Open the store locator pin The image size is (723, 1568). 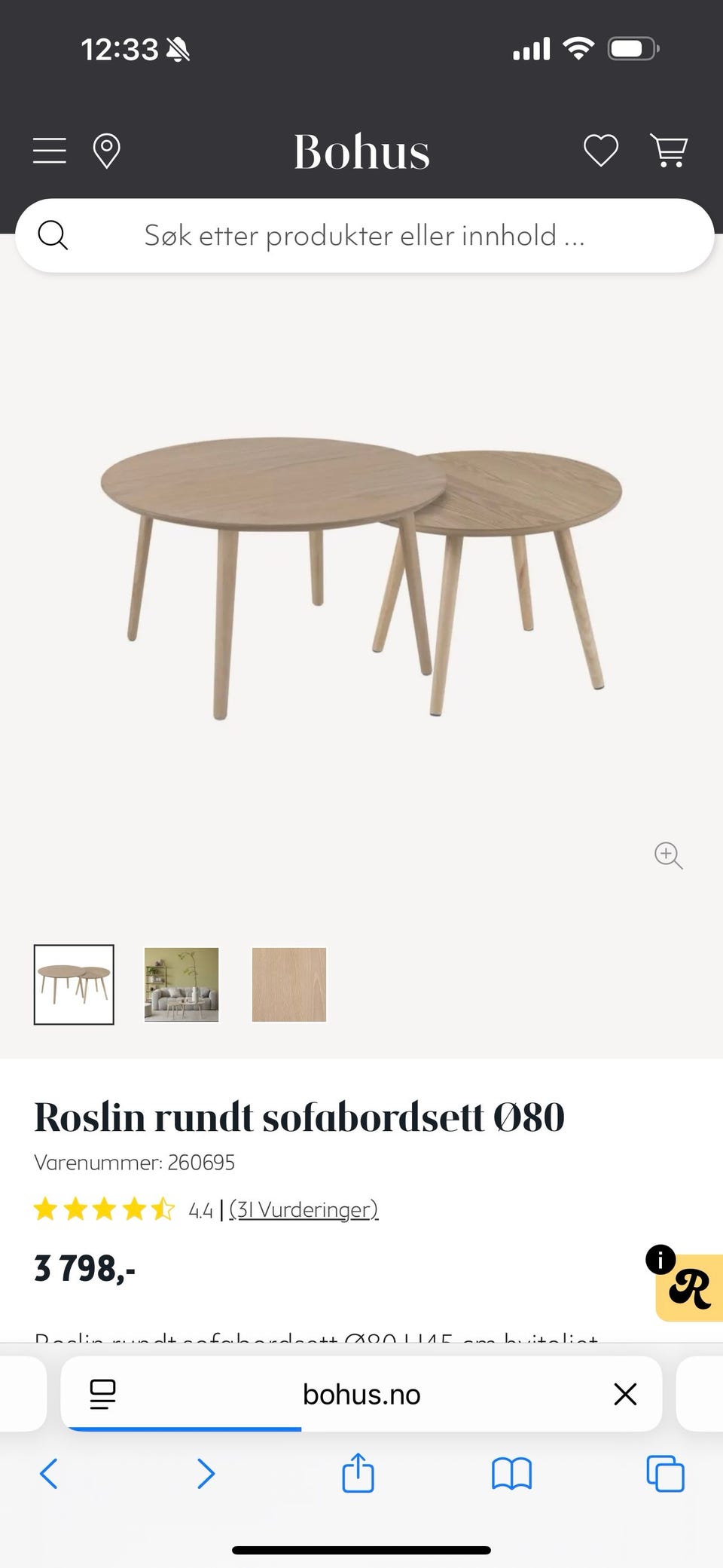106,151
